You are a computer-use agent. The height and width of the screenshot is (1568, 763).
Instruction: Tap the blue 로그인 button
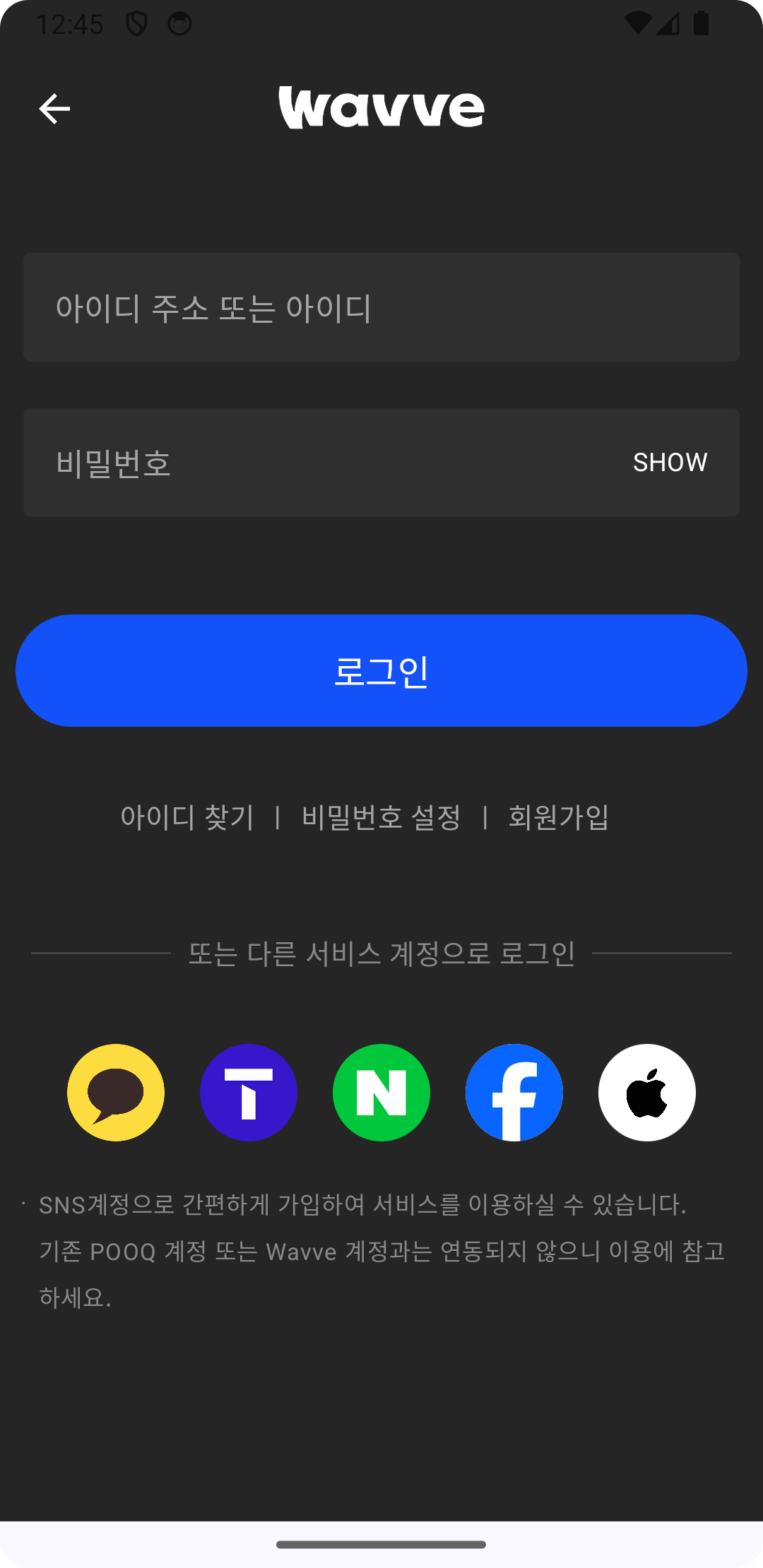[x=381, y=670]
